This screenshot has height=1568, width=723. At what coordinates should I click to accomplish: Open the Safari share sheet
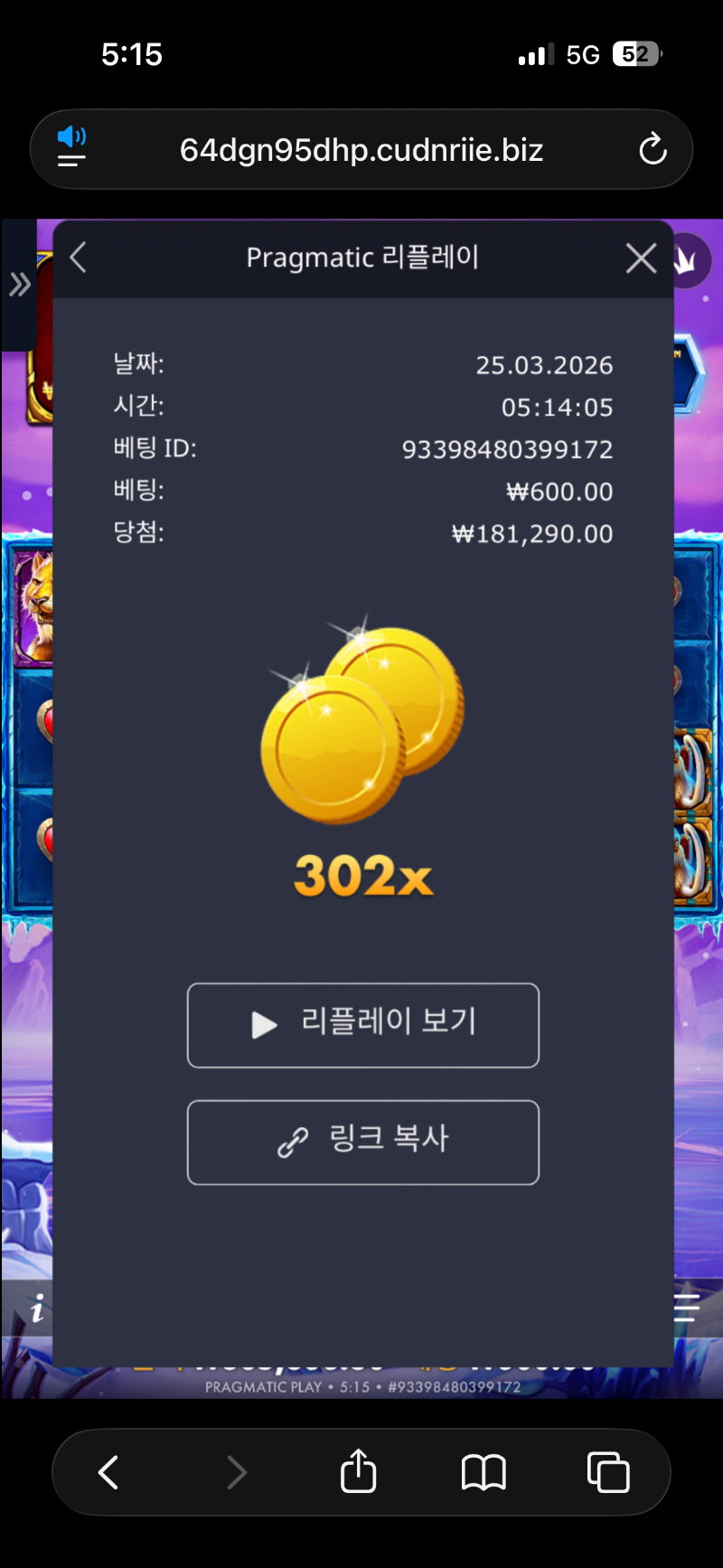tap(358, 1471)
